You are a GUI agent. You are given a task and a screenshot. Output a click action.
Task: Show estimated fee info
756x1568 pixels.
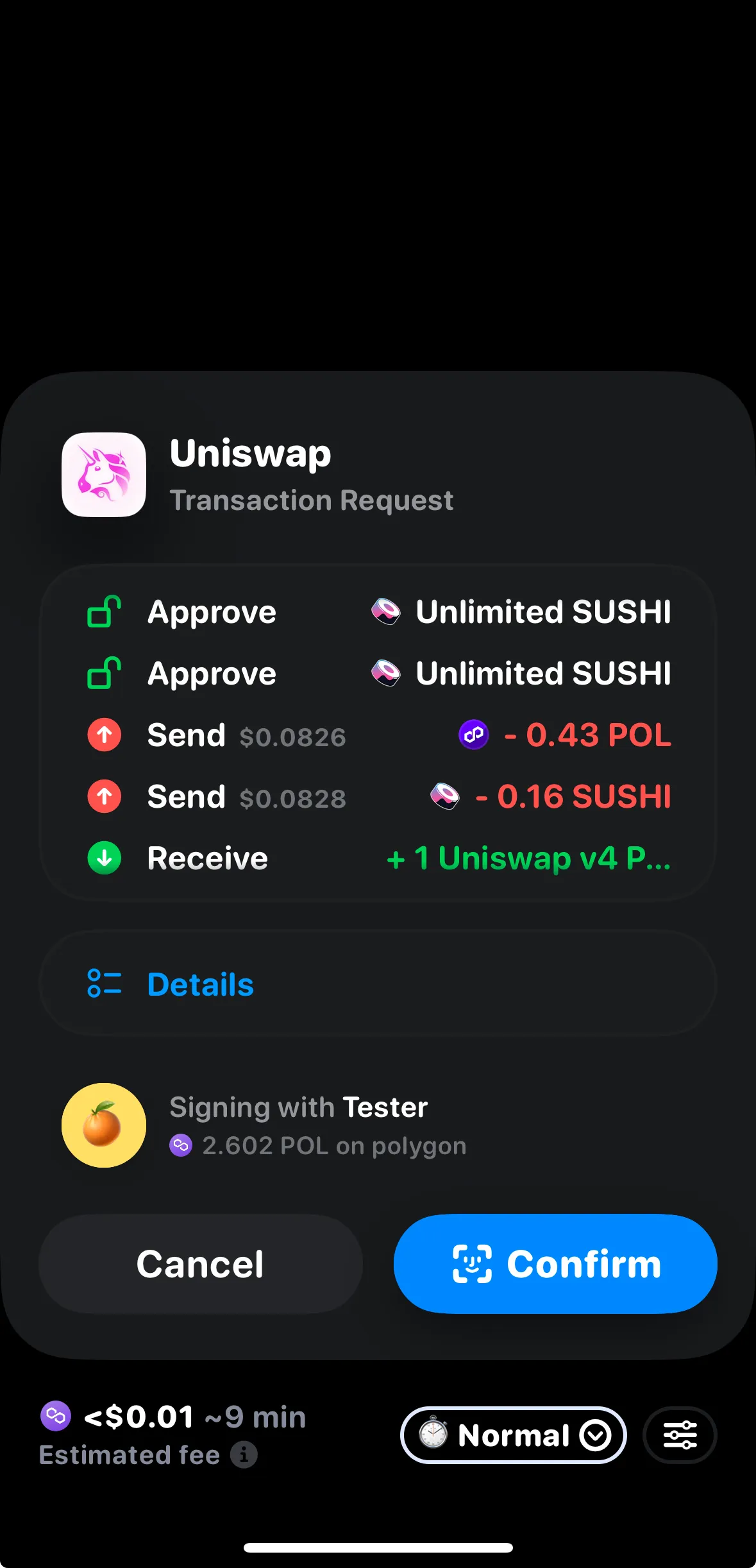[x=244, y=1455]
